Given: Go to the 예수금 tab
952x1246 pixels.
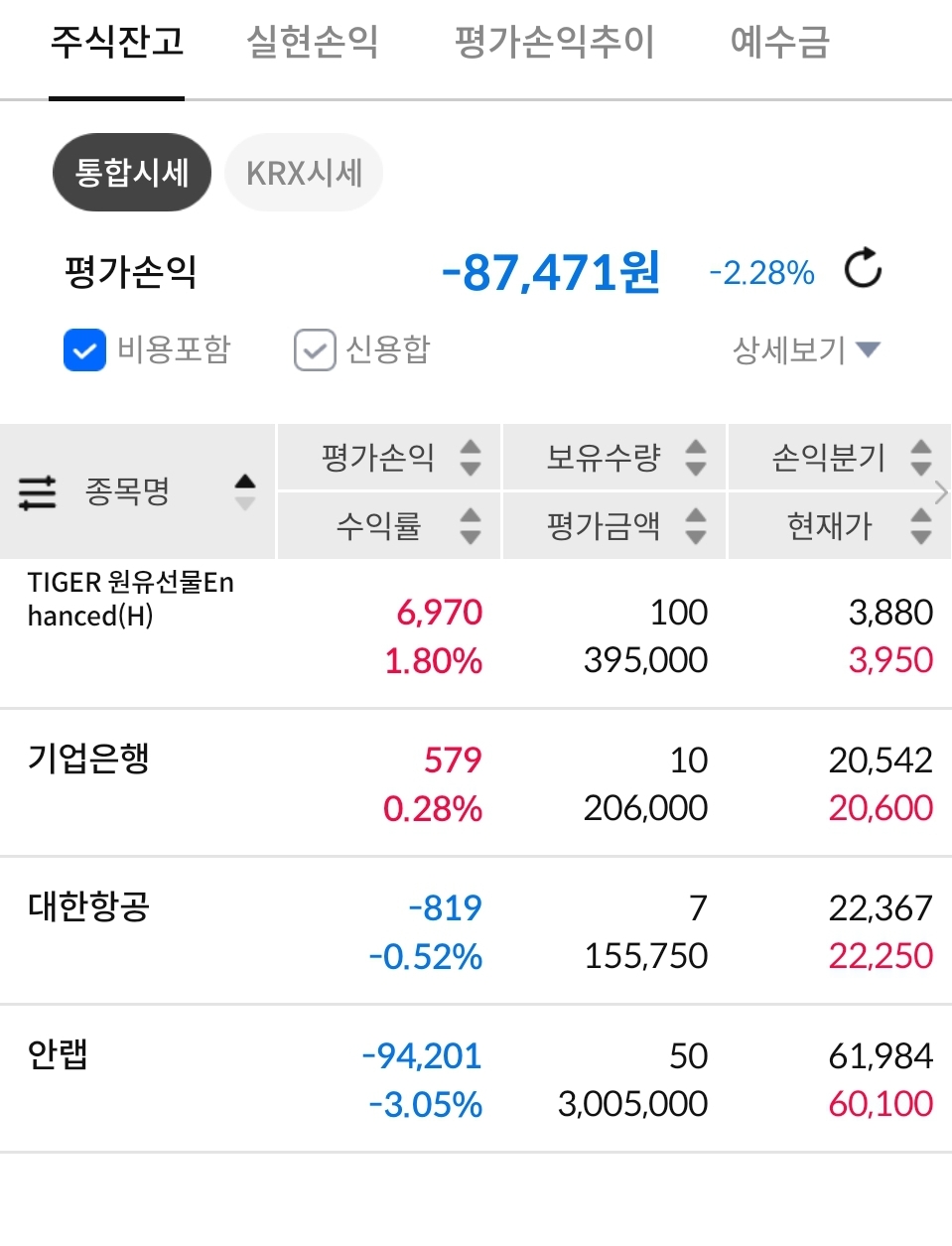Looking at the screenshot, I should (x=779, y=42).
